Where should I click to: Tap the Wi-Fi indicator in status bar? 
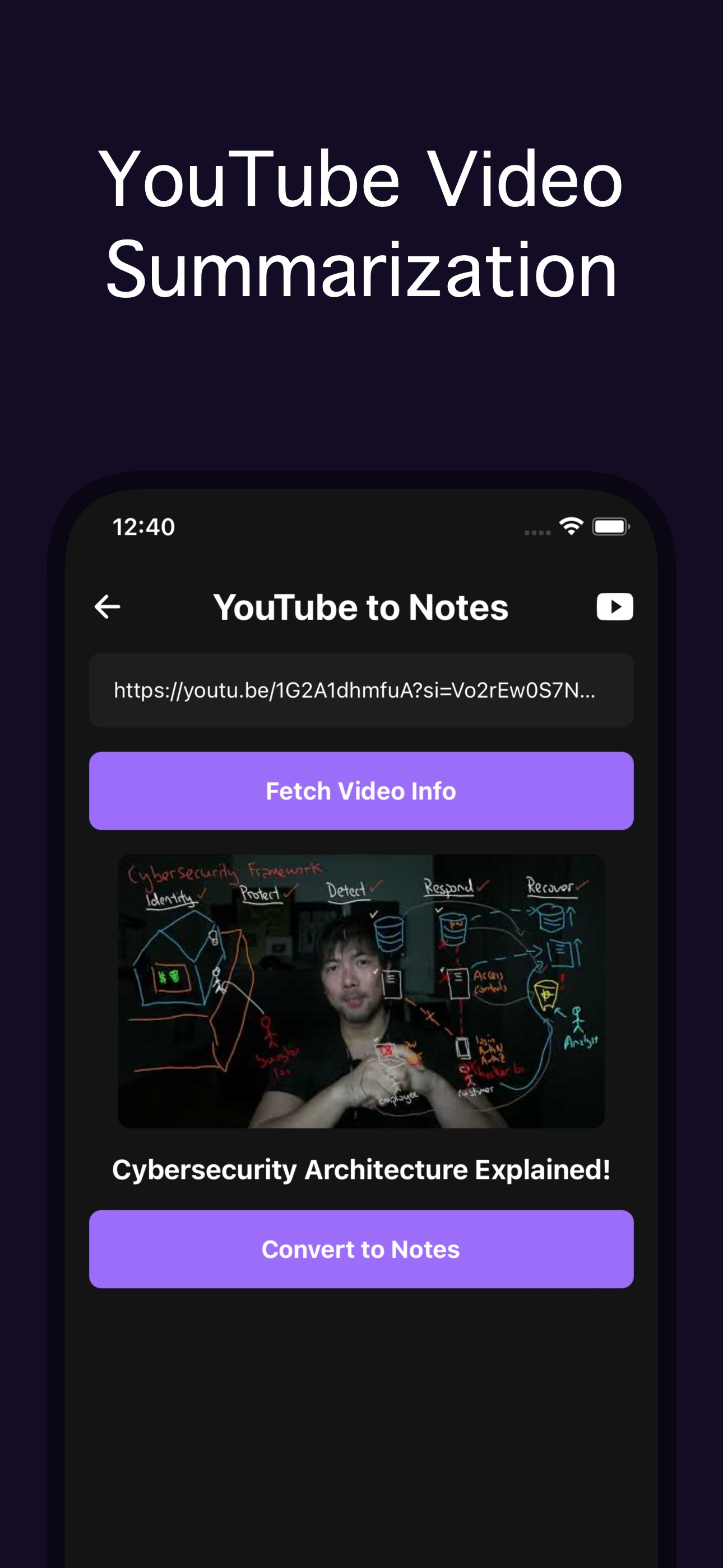click(x=571, y=526)
